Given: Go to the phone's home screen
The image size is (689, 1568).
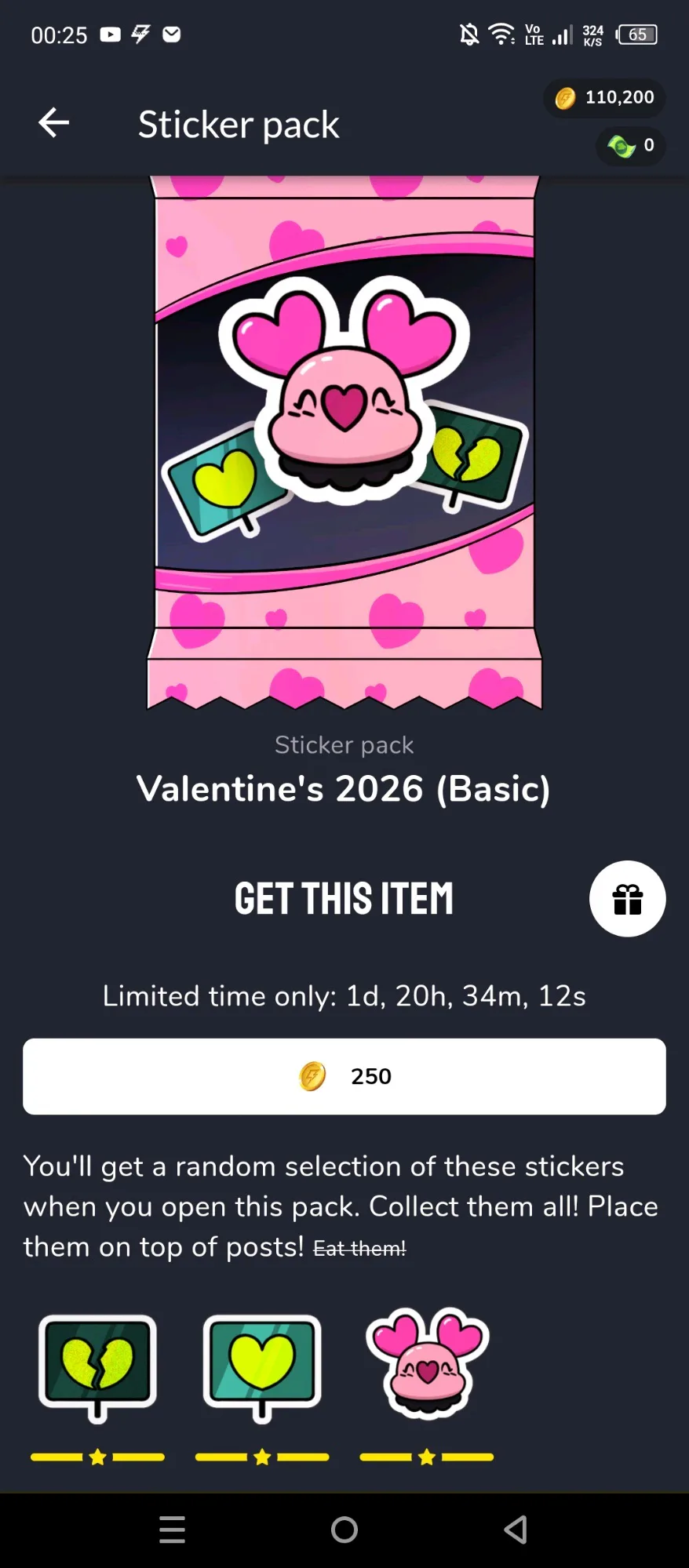Looking at the screenshot, I should (x=344, y=1530).
